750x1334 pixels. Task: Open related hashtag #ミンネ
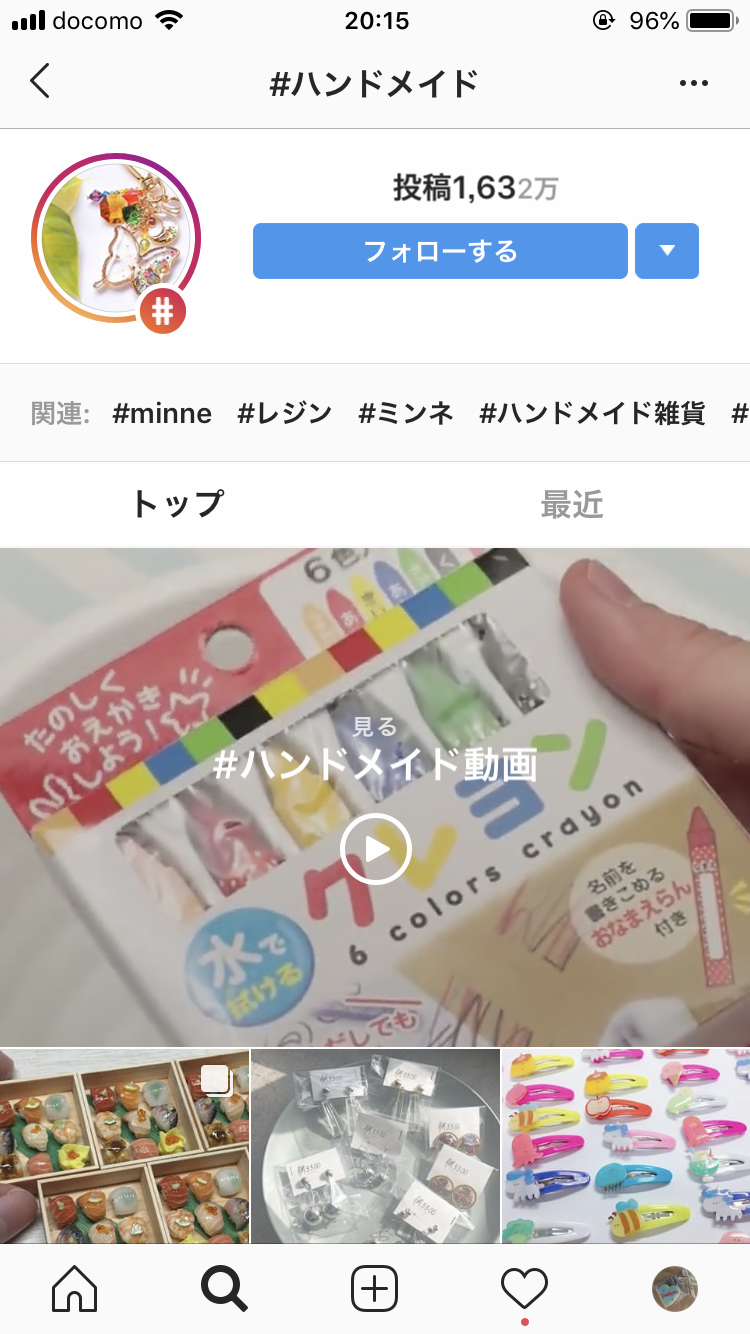click(x=406, y=413)
